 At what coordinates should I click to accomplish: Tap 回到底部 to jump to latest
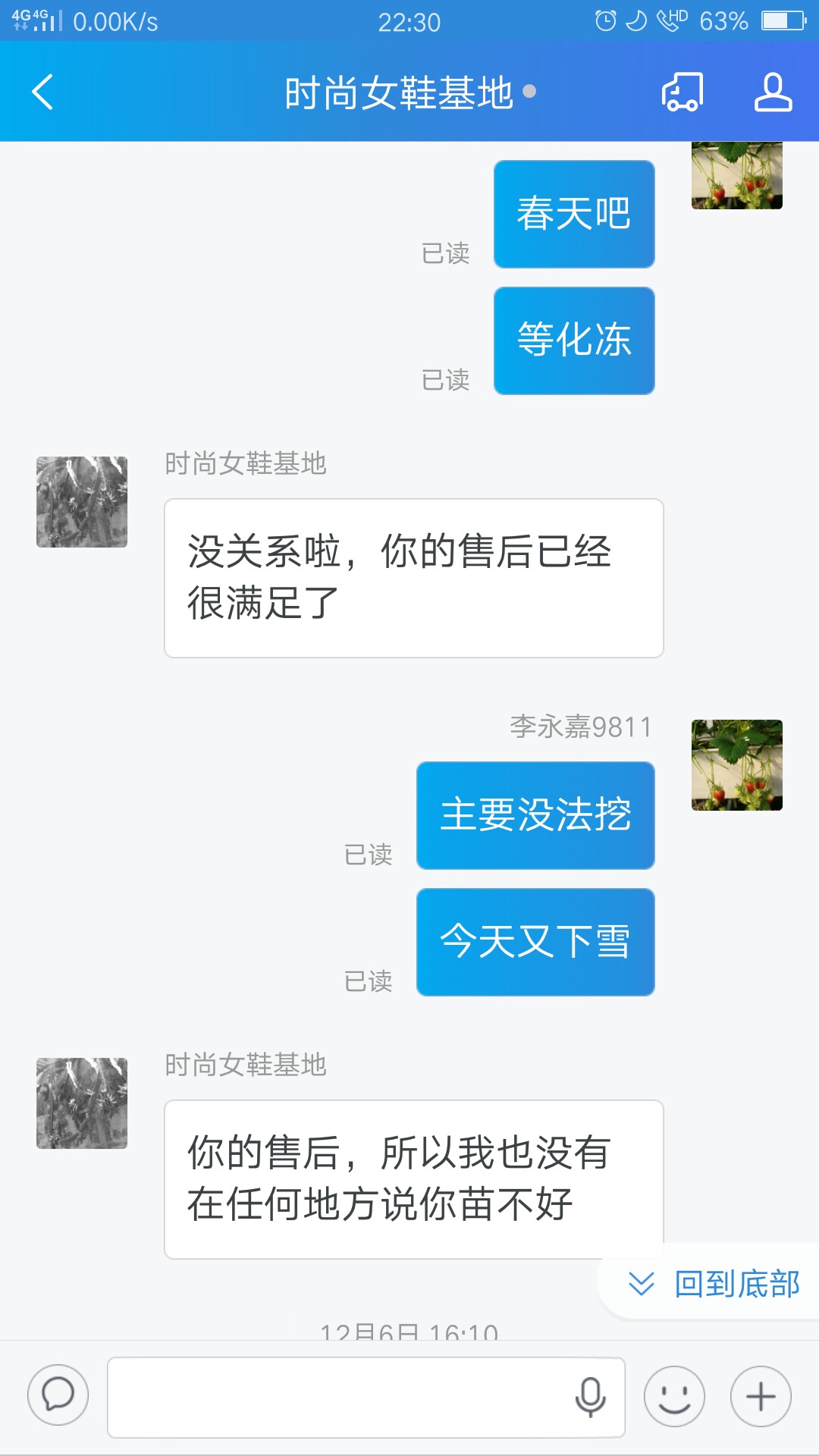tap(714, 1284)
